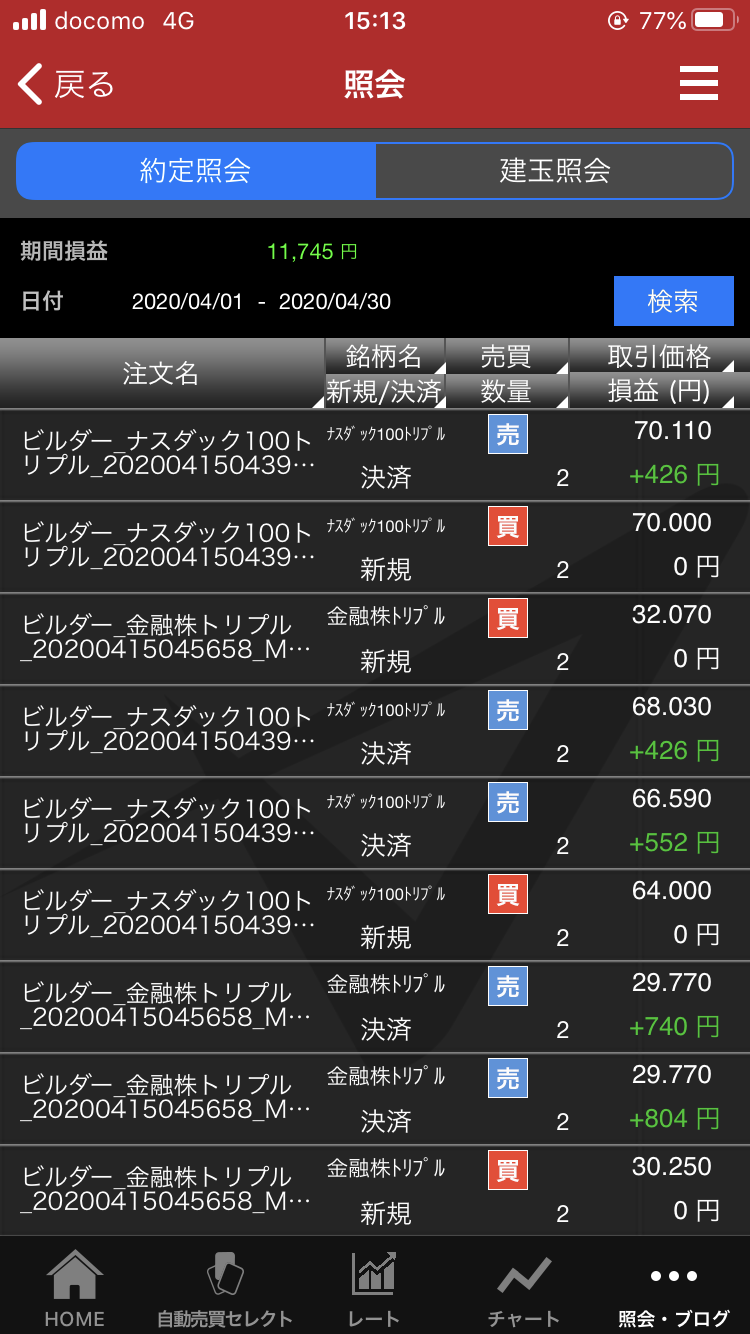
Task: Sort by the 注文名 column header
Action: click(x=161, y=374)
